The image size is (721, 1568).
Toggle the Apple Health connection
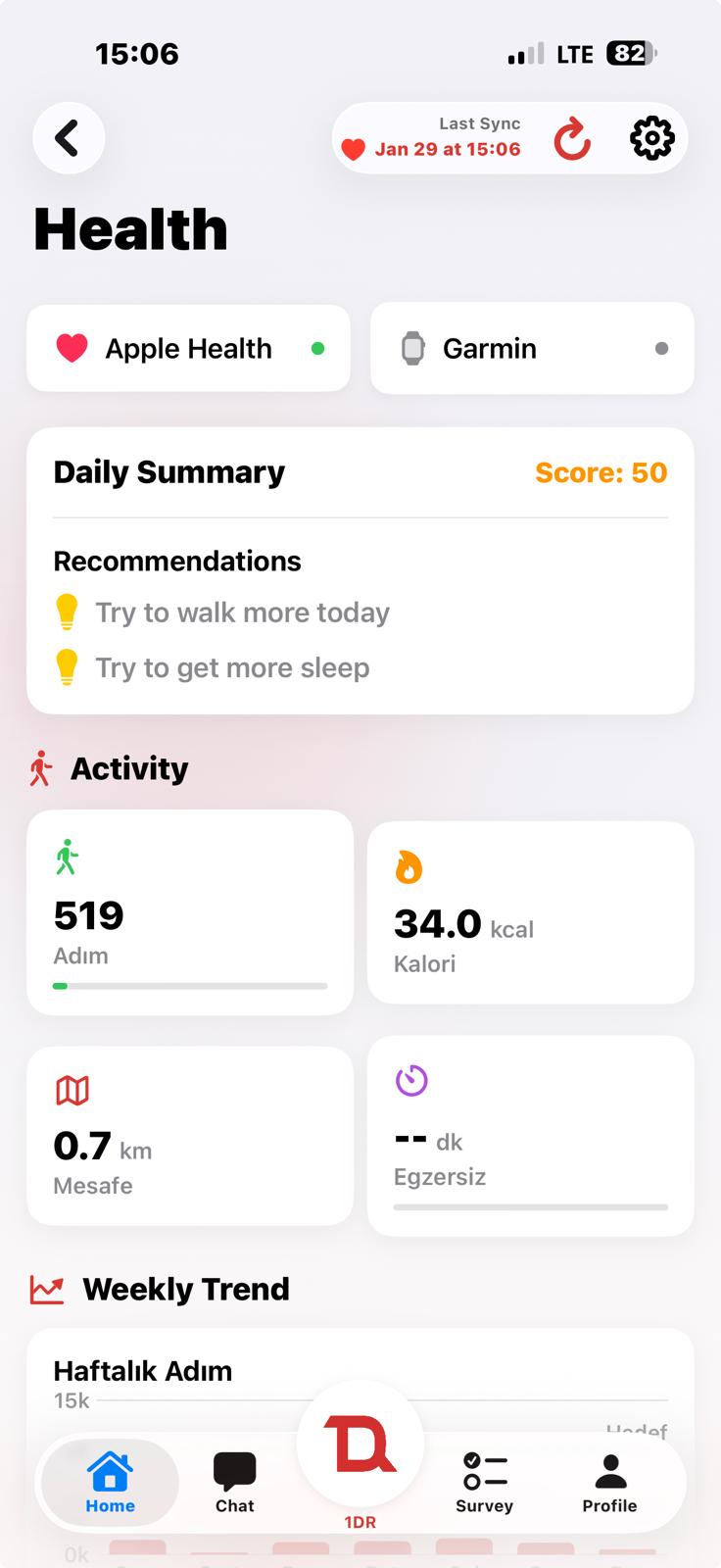coord(188,348)
